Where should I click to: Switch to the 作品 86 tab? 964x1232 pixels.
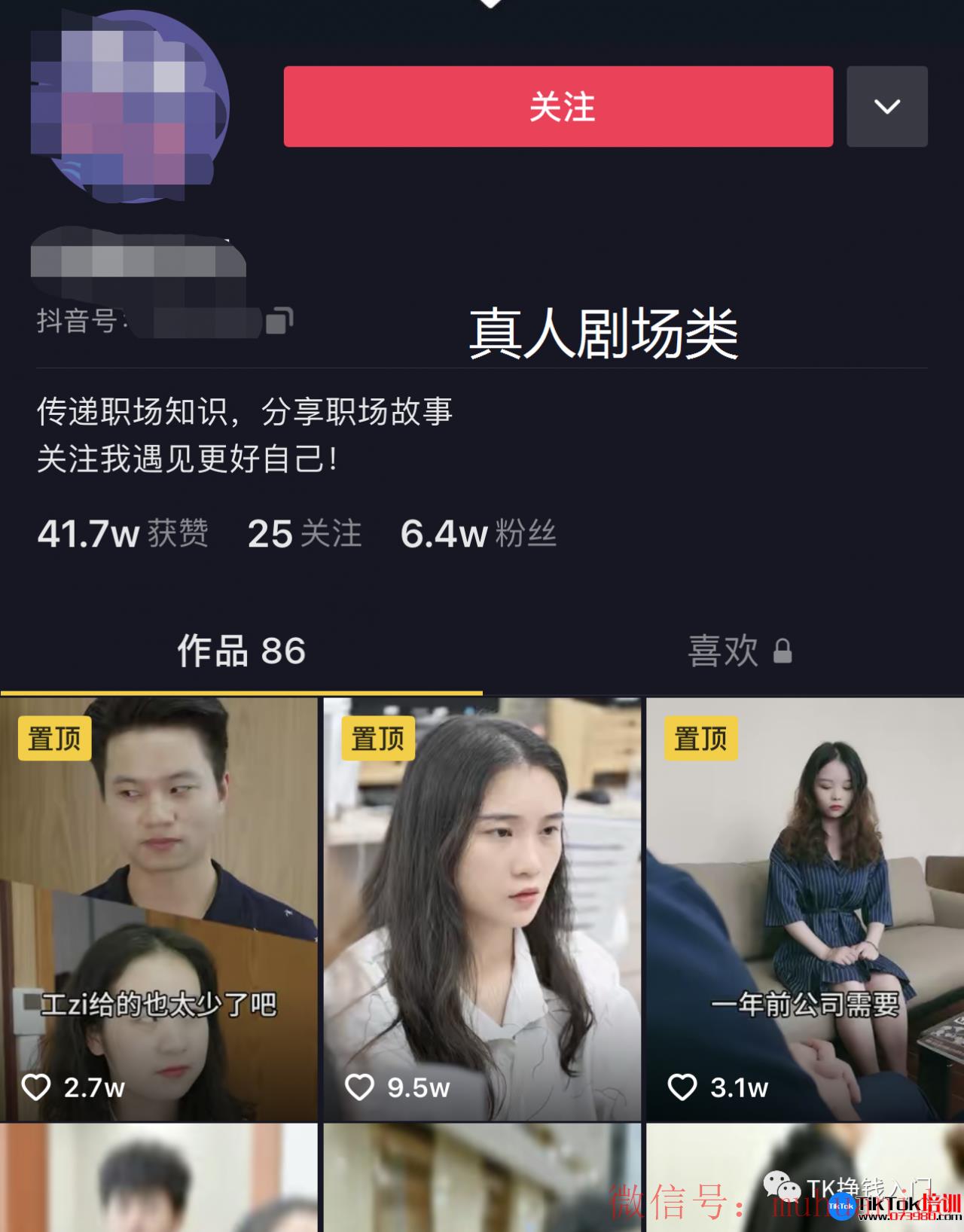(241, 651)
